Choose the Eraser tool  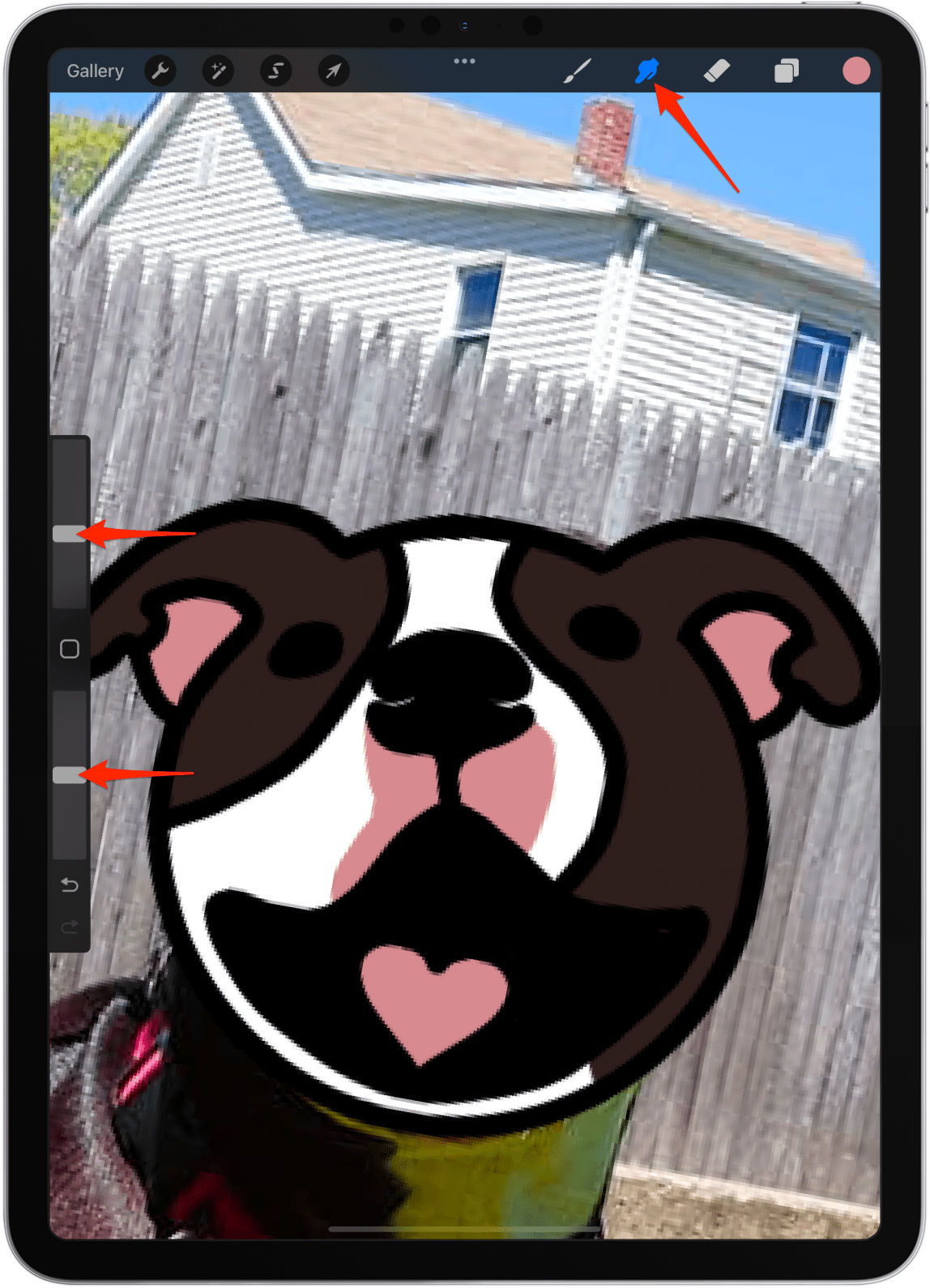coord(717,71)
